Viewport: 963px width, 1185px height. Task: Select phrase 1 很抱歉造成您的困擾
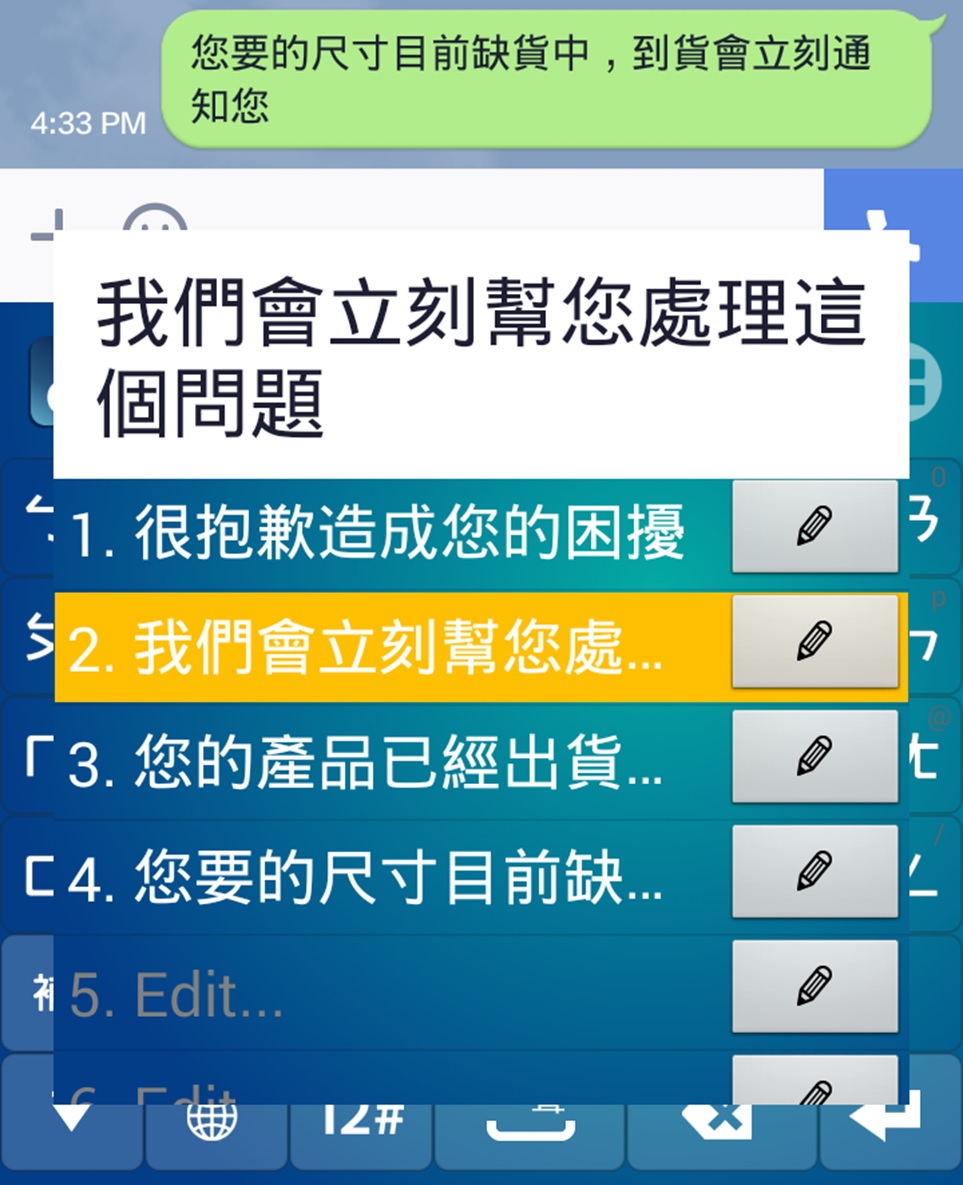(380, 531)
